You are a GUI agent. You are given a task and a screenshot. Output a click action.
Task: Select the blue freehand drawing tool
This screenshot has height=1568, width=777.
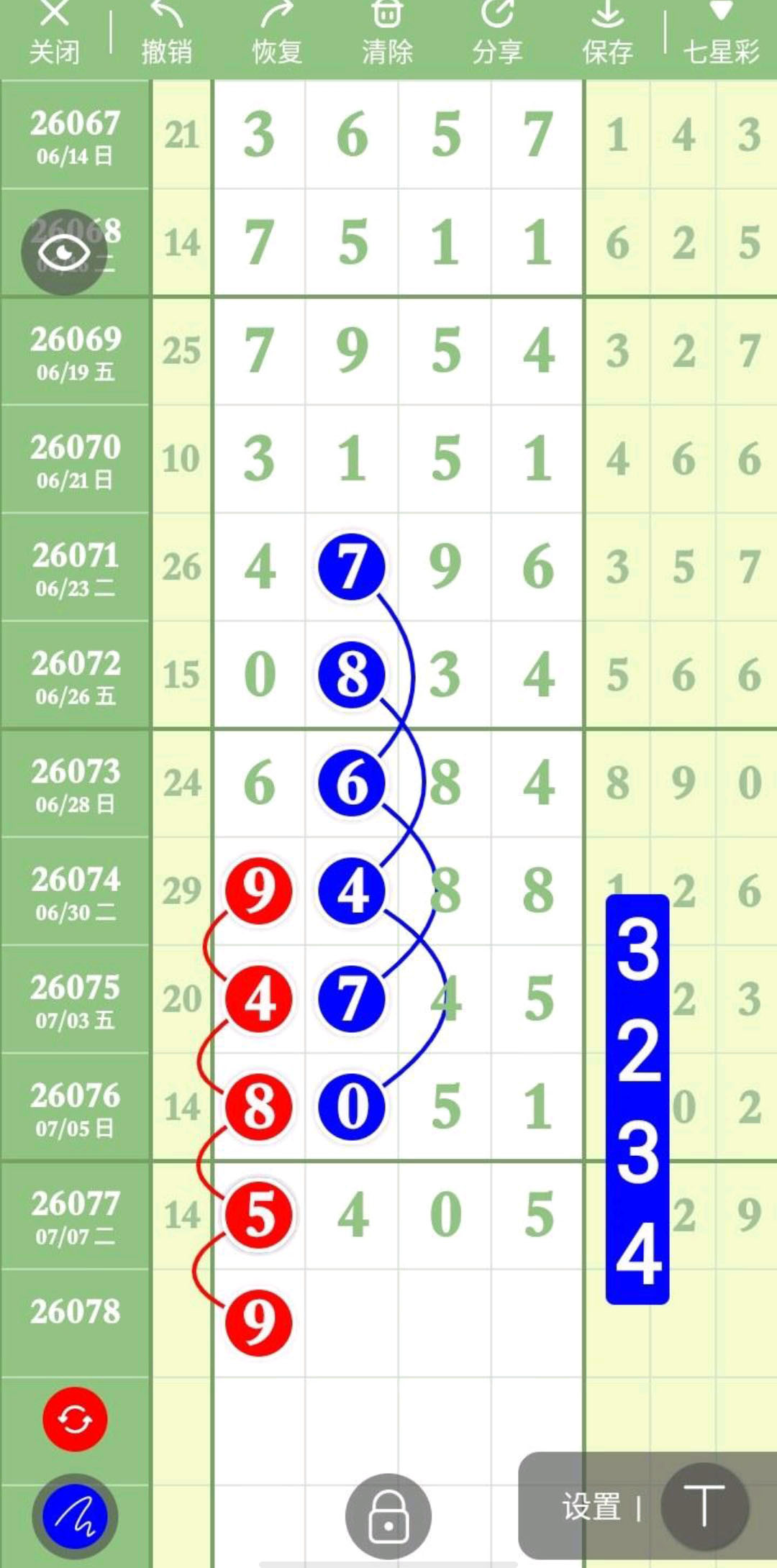pyautogui.click(x=75, y=1517)
